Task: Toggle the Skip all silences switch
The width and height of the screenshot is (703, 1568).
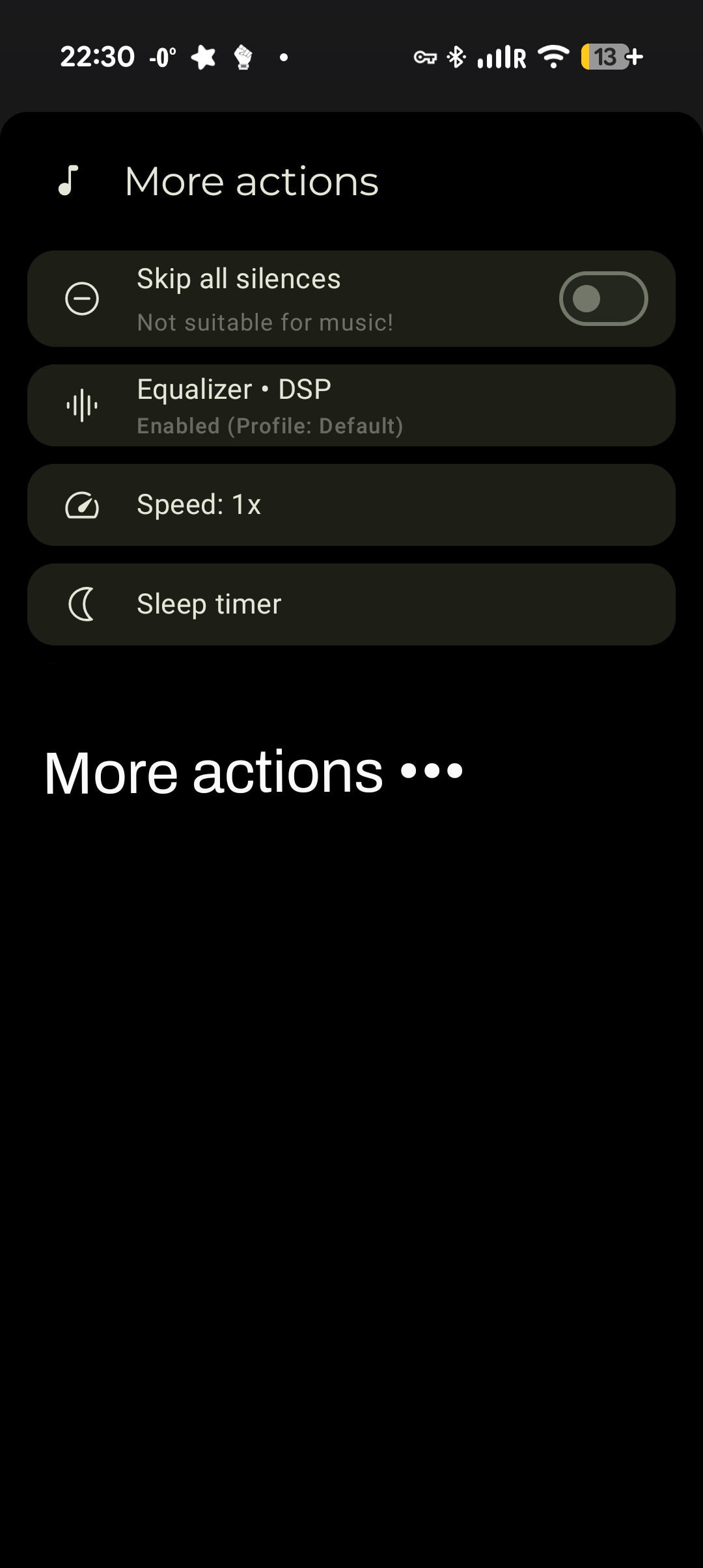Action: pos(603,299)
